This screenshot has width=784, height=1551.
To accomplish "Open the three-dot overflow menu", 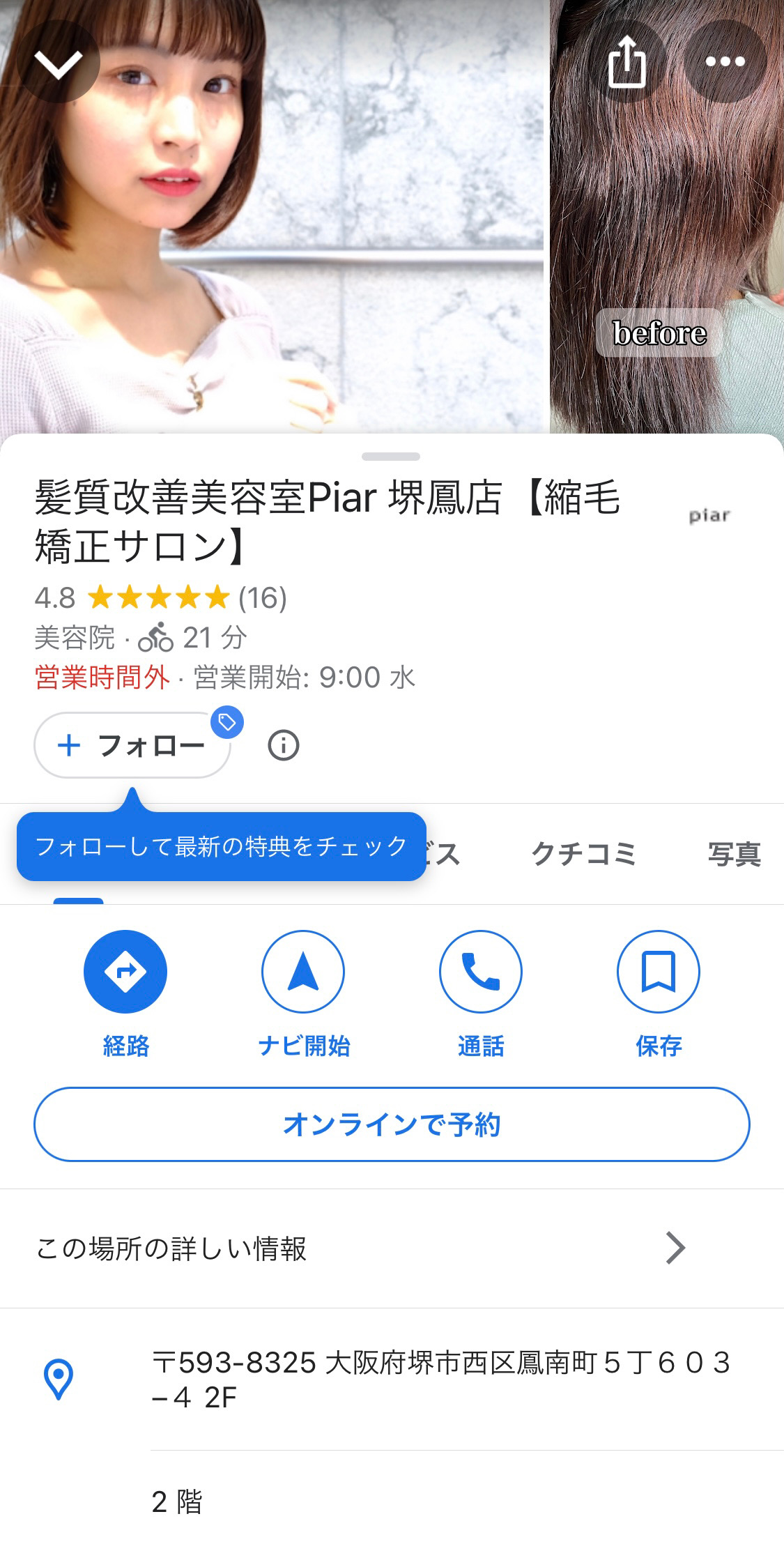I will click(725, 63).
